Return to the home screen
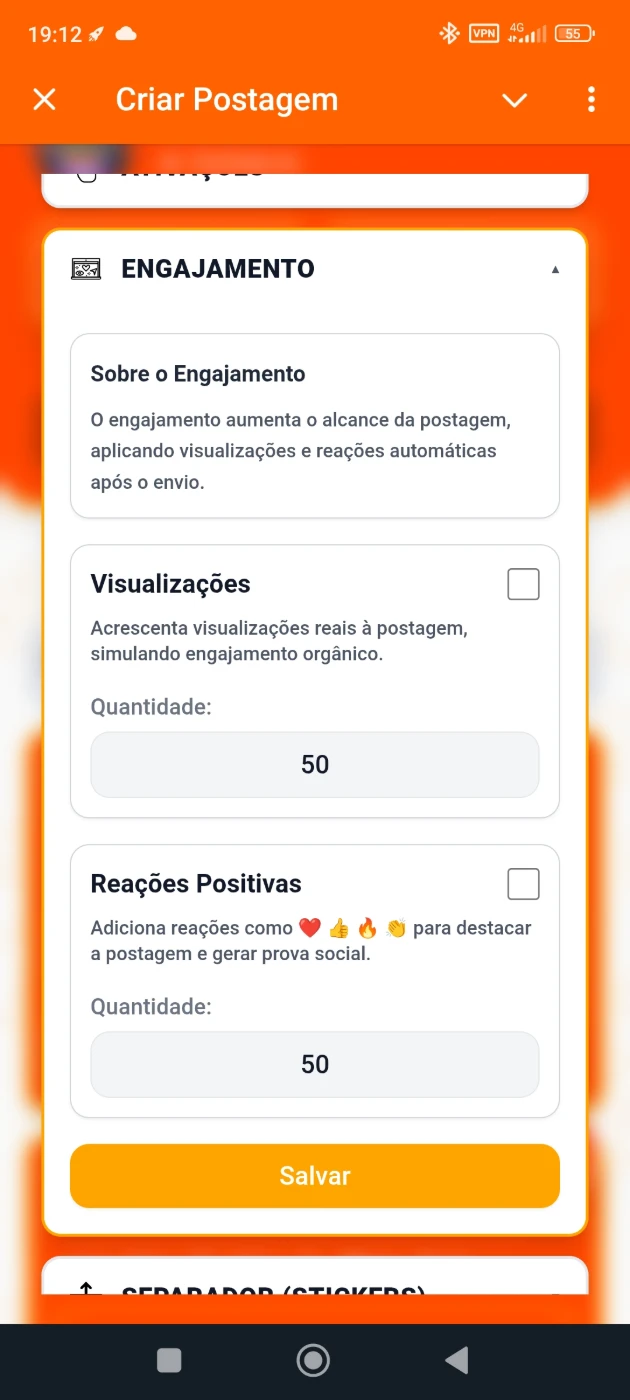This screenshot has height=1400, width=630. [x=314, y=1360]
